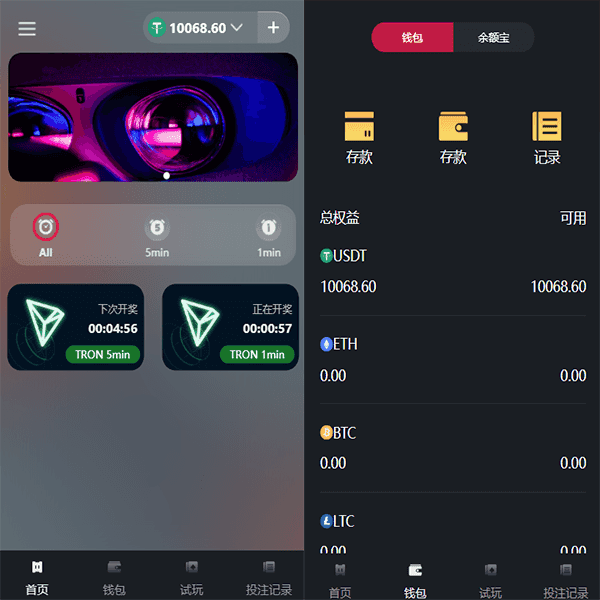Select the 钱包 segment beside 余额宝
This screenshot has width=600, height=600.
coord(412,37)
